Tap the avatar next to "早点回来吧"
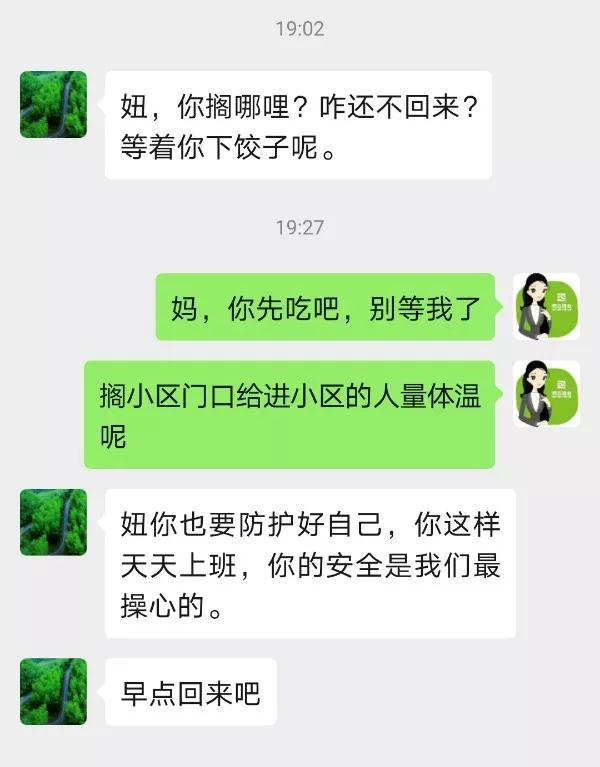This screenshot has height=767, width=600. [x=53, y=691]
